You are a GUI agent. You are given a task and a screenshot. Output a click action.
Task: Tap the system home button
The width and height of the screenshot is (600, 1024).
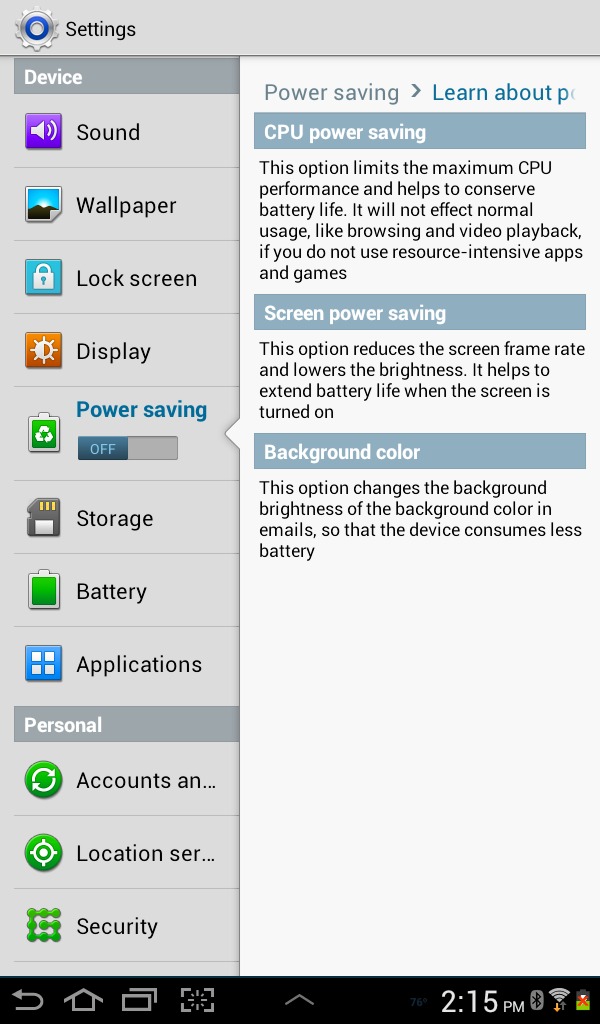(x=83, y=1000)
